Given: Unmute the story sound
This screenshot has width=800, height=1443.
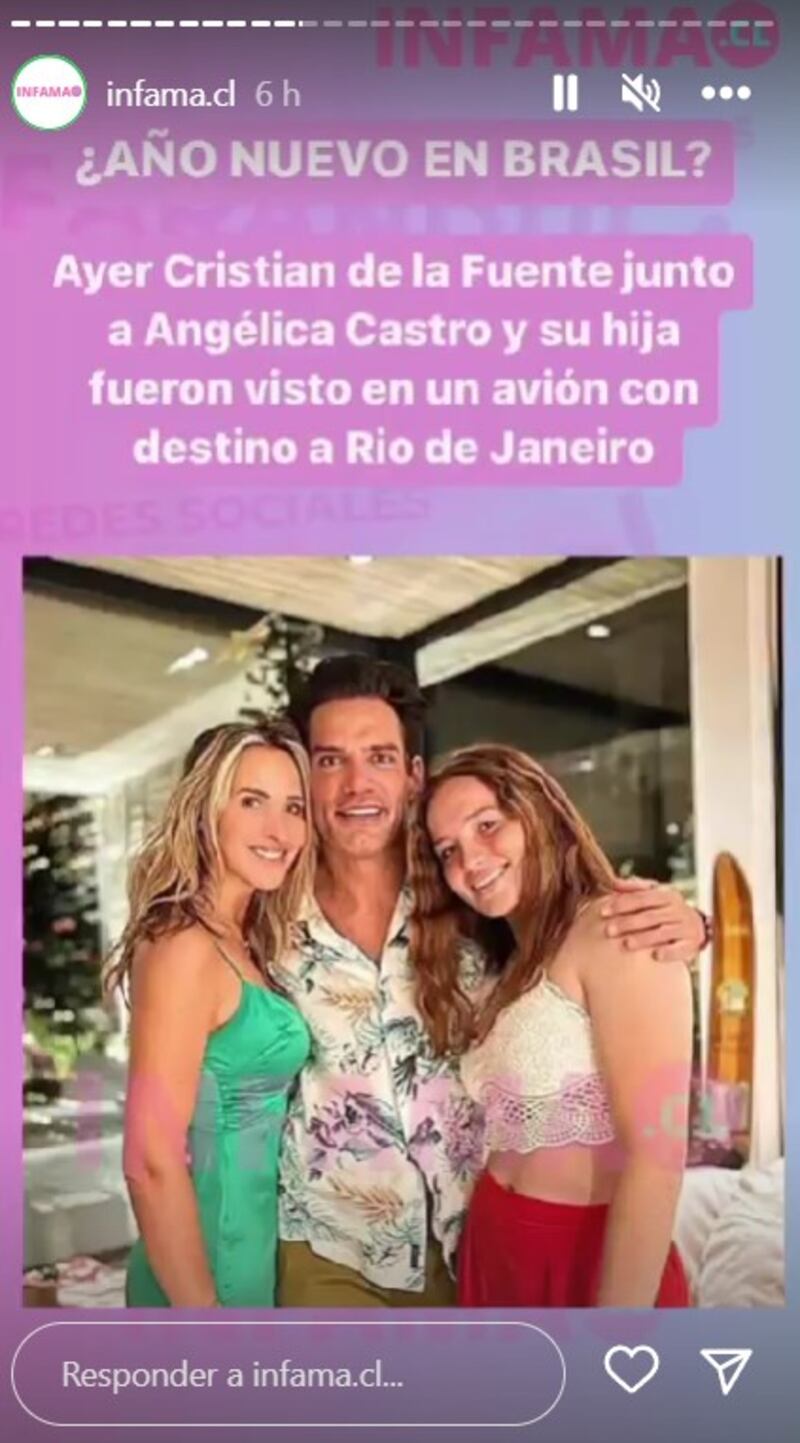Looking at the screenshot, I should [x=640, y=93].
